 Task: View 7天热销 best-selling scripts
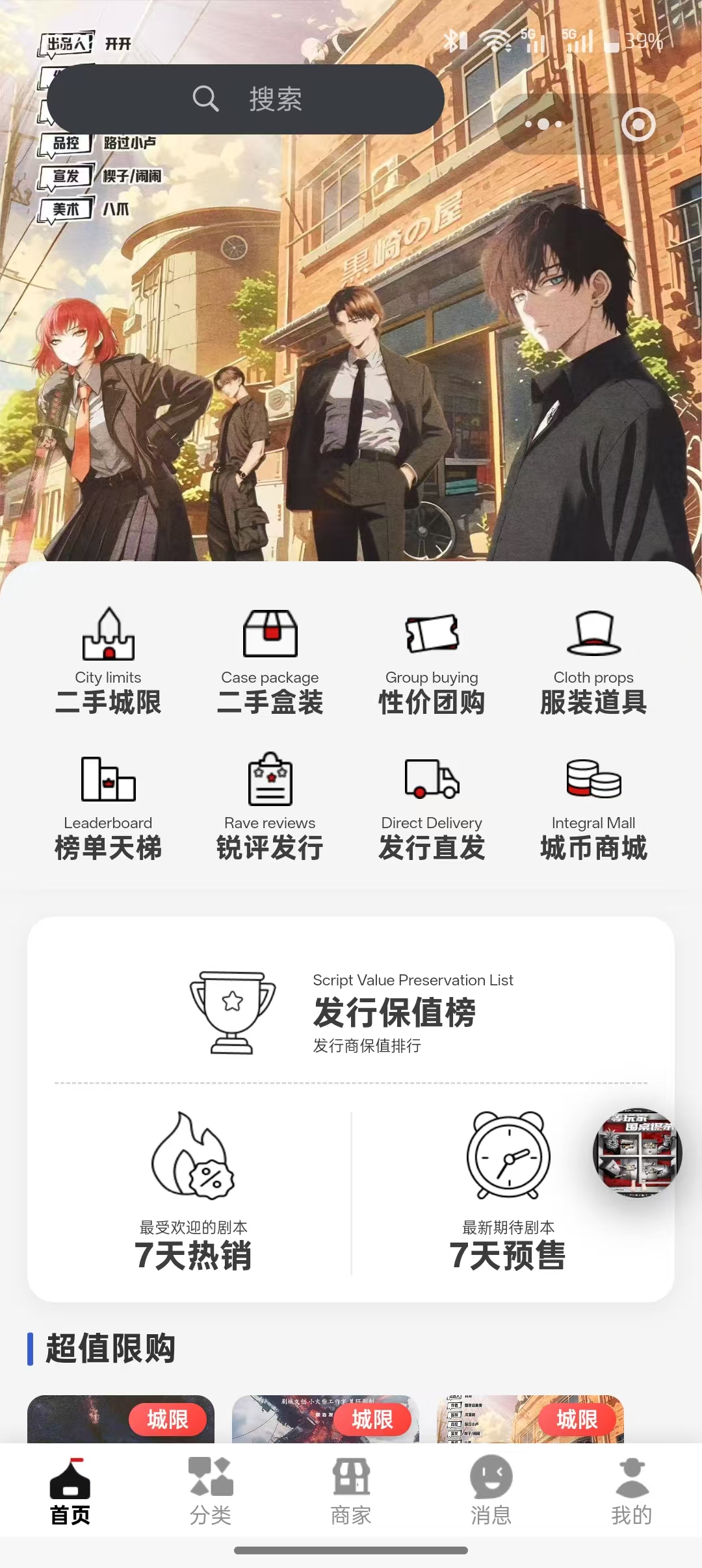[x=193, y=1193]
